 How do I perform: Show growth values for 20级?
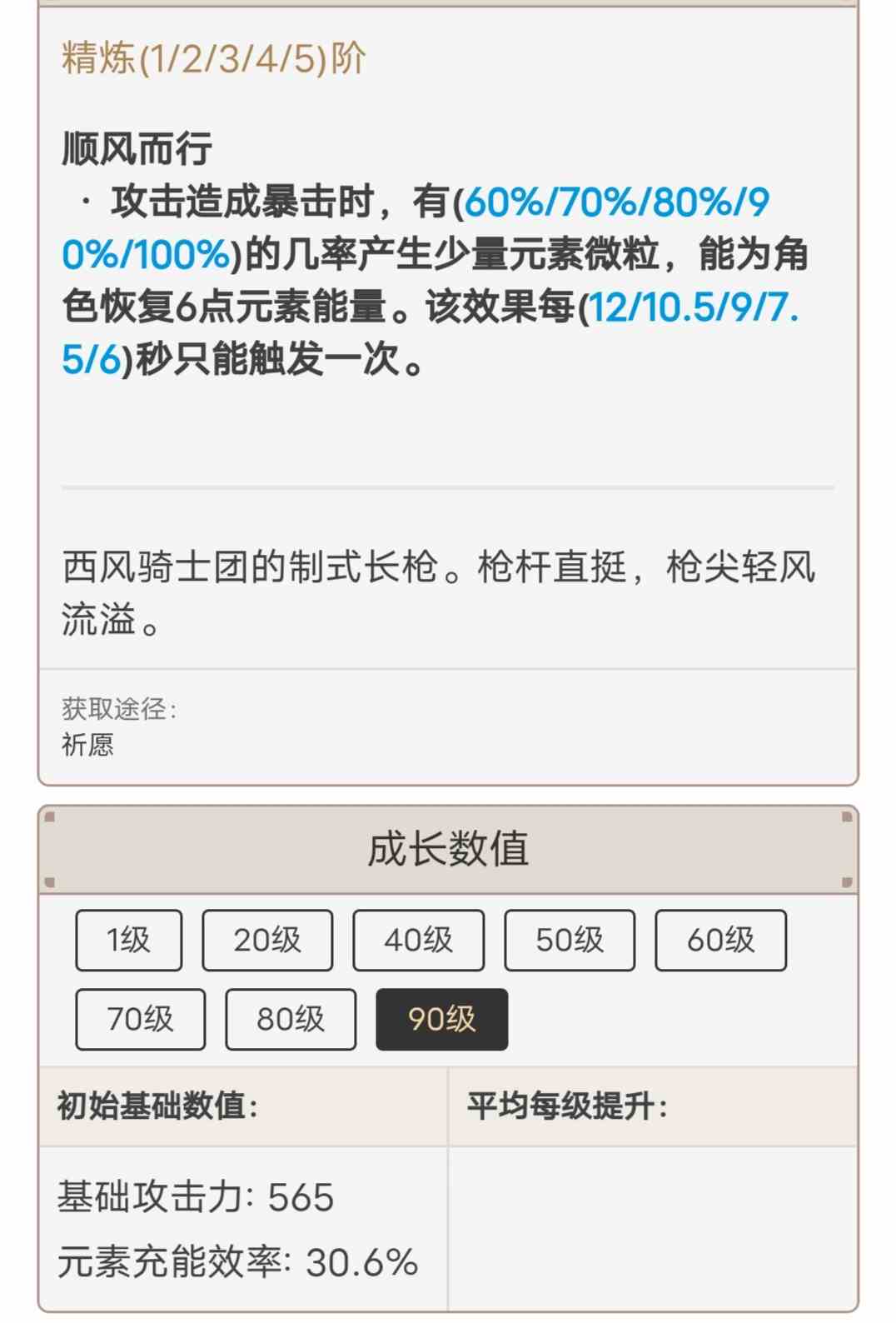tap(267, 940)
